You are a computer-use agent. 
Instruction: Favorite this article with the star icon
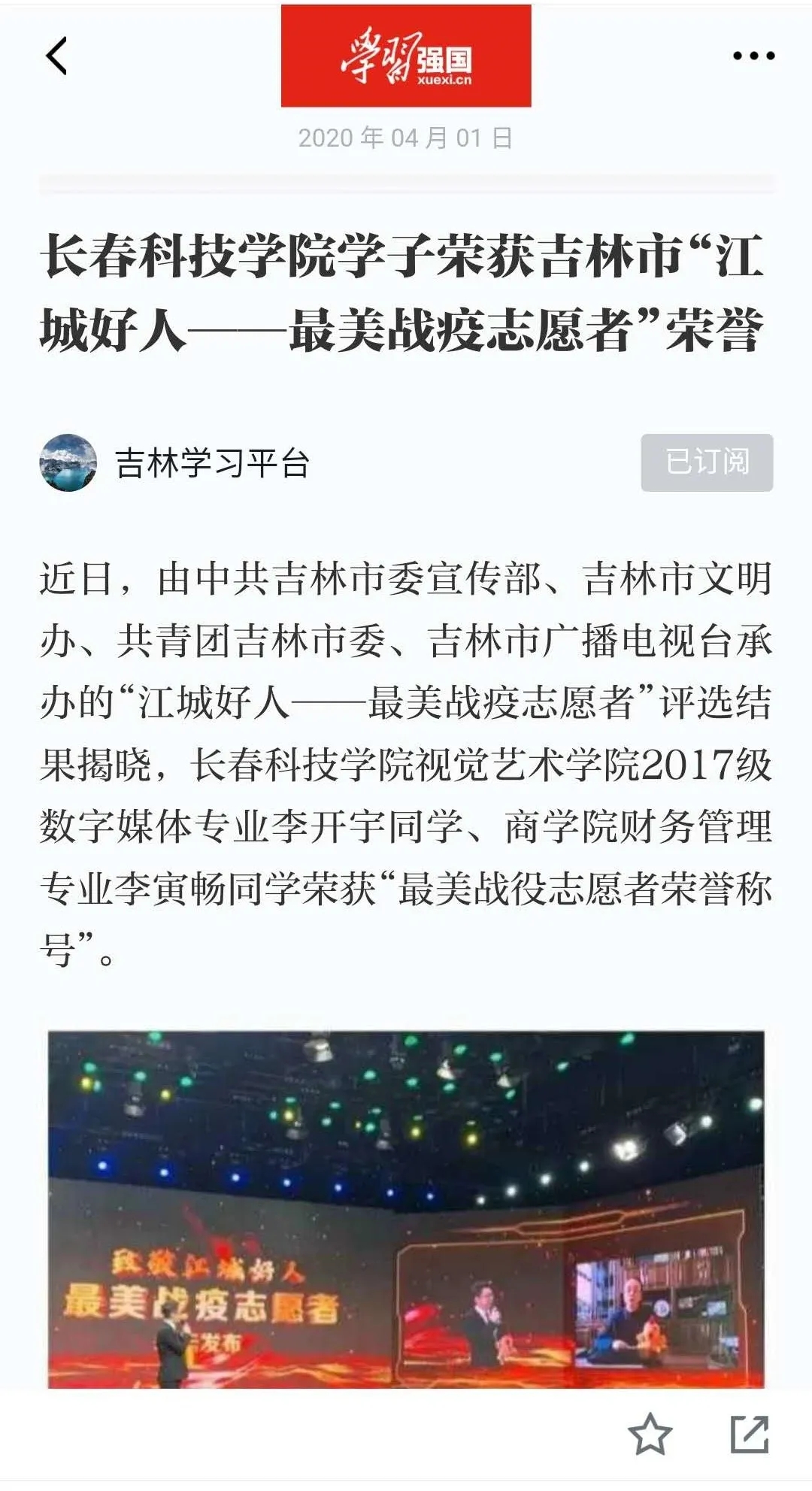point(650,1434)
